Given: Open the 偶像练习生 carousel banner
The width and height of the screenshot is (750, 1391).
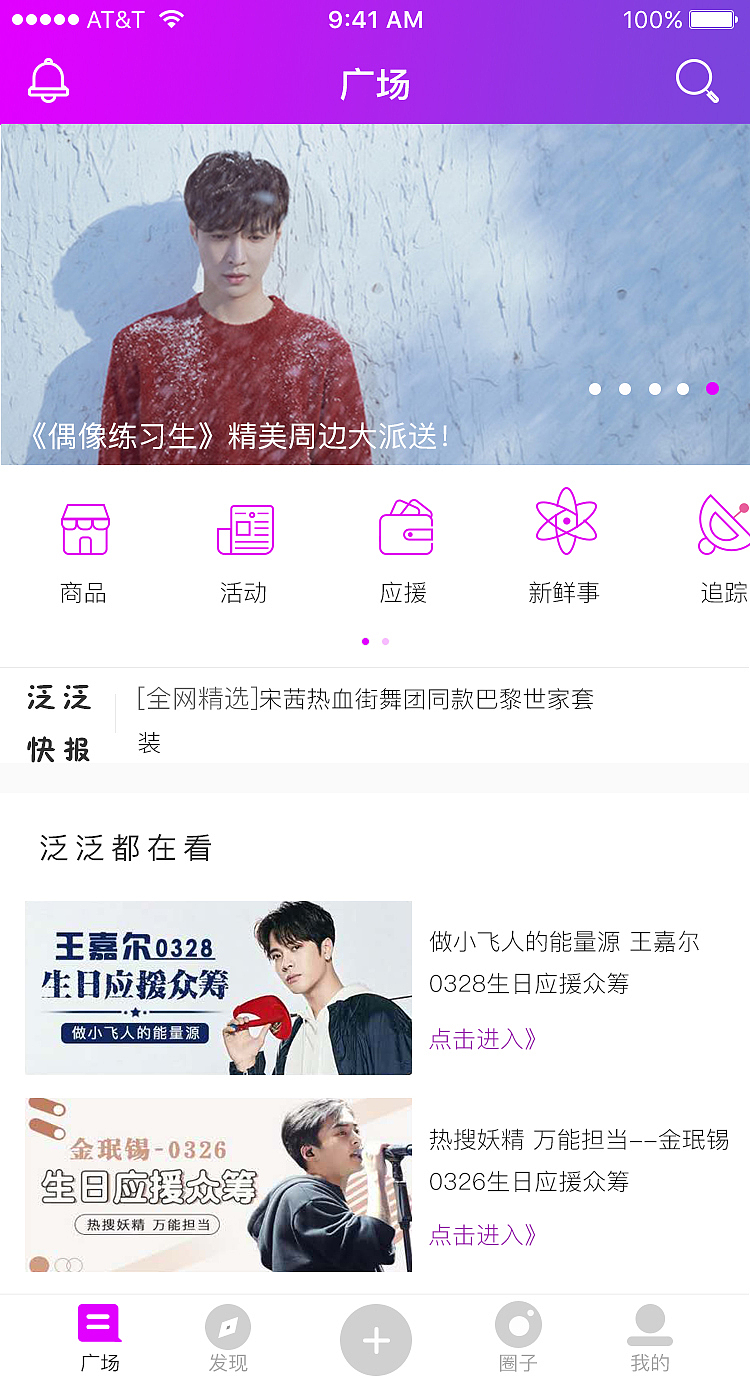Looking at the screenshot, I should tap(375, 293).
